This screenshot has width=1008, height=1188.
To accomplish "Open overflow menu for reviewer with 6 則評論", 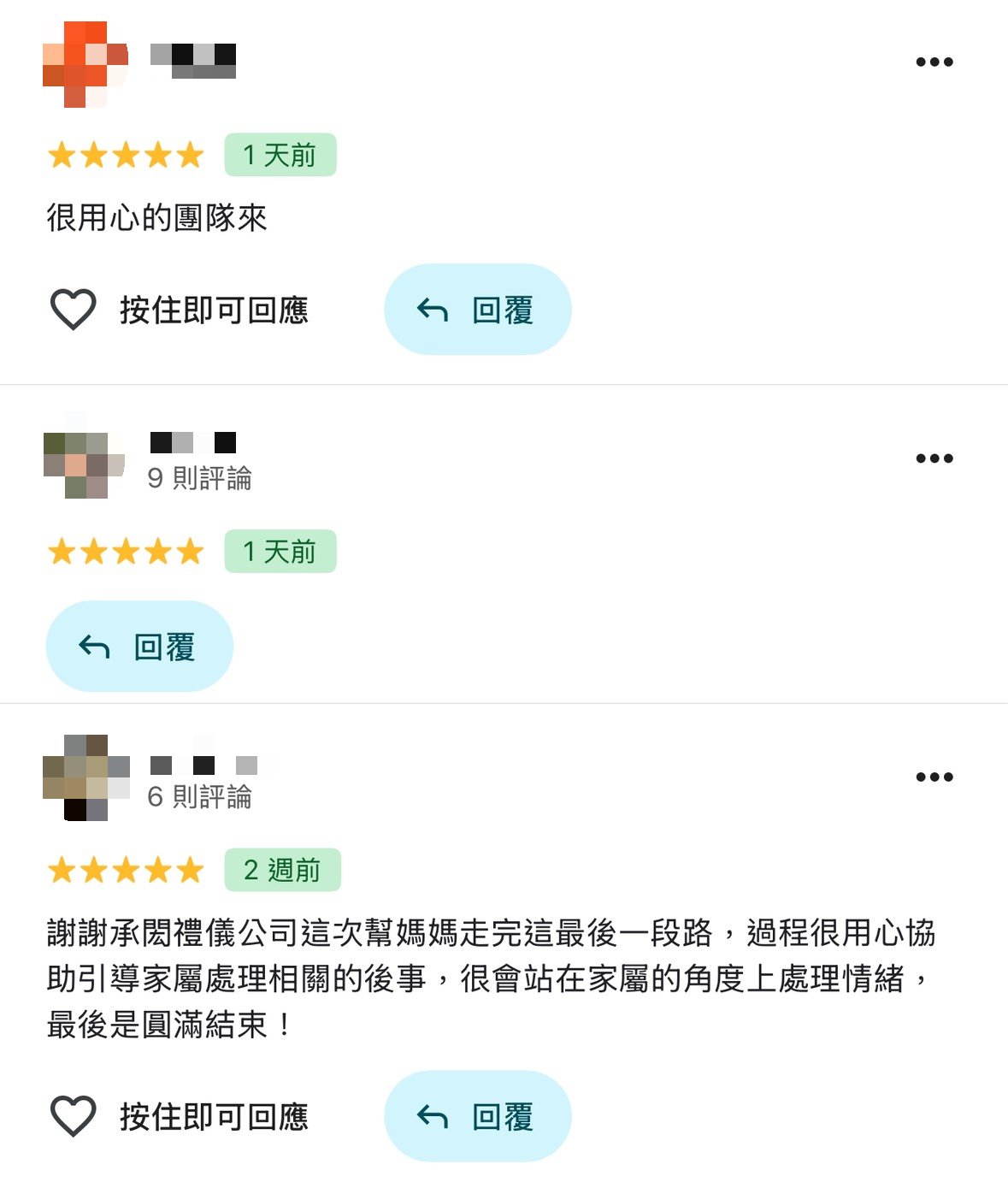I will pos(934,777).
